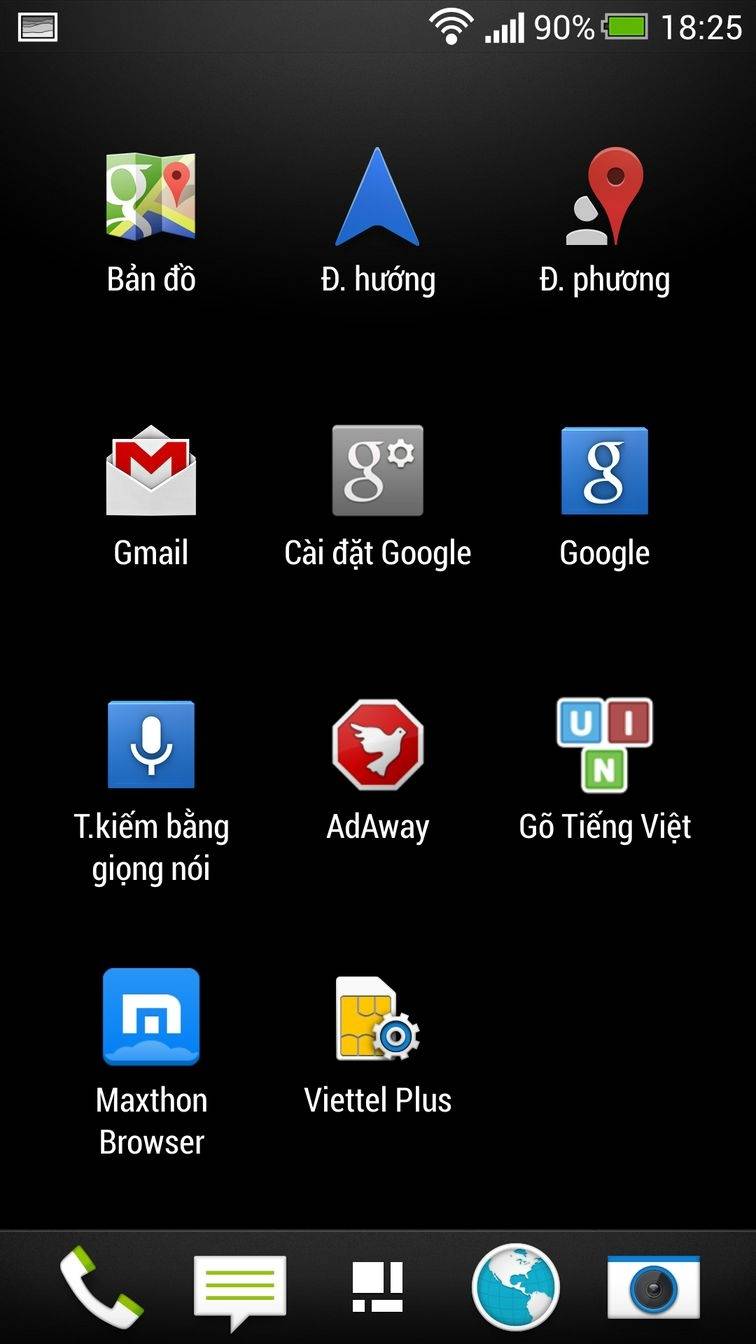756x1344 pixels.
Task: Open the Bản đồ maps app
Action: click(x=151, y=198)
